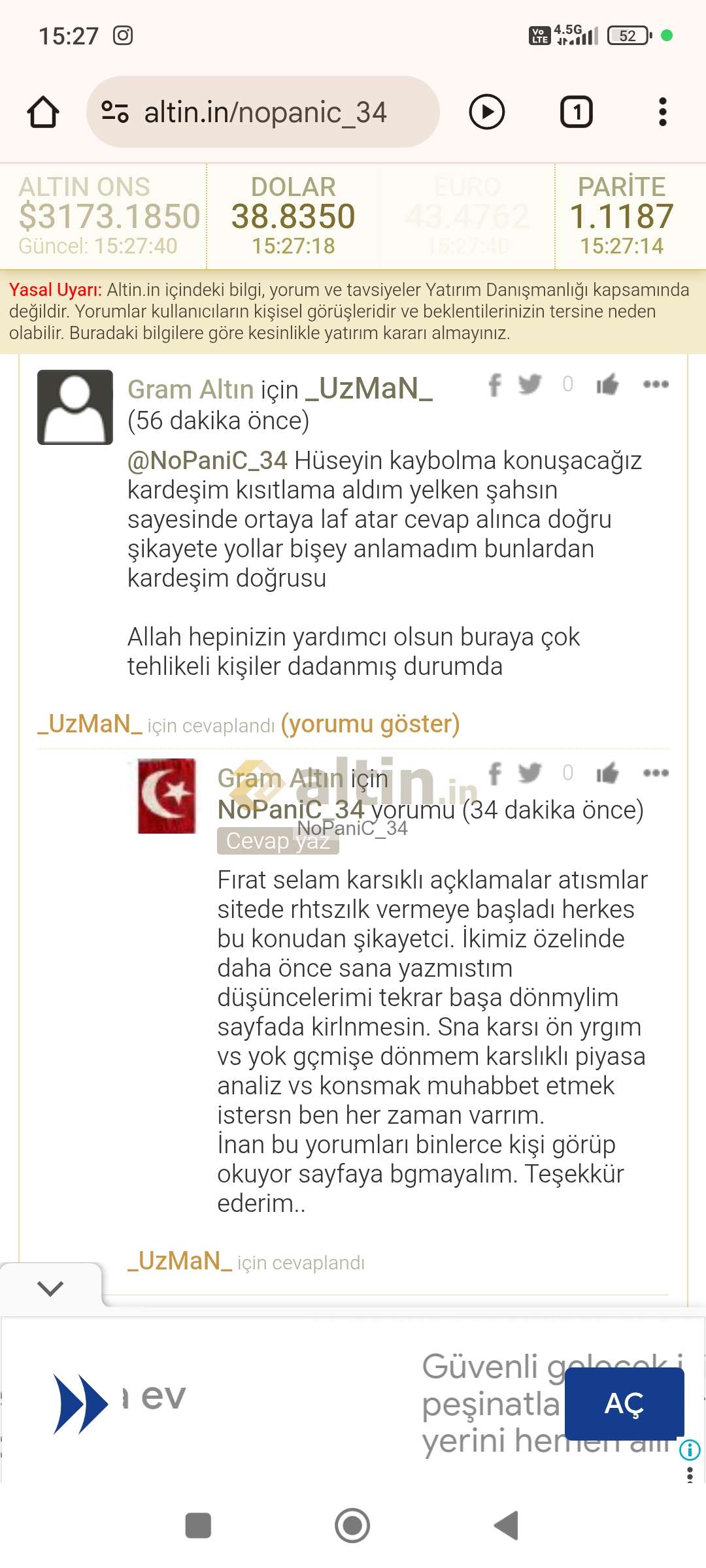Open _UzMaN_ profile from comment header
The height and width of the screenshot is (1568, 706).
coord(369,389)
